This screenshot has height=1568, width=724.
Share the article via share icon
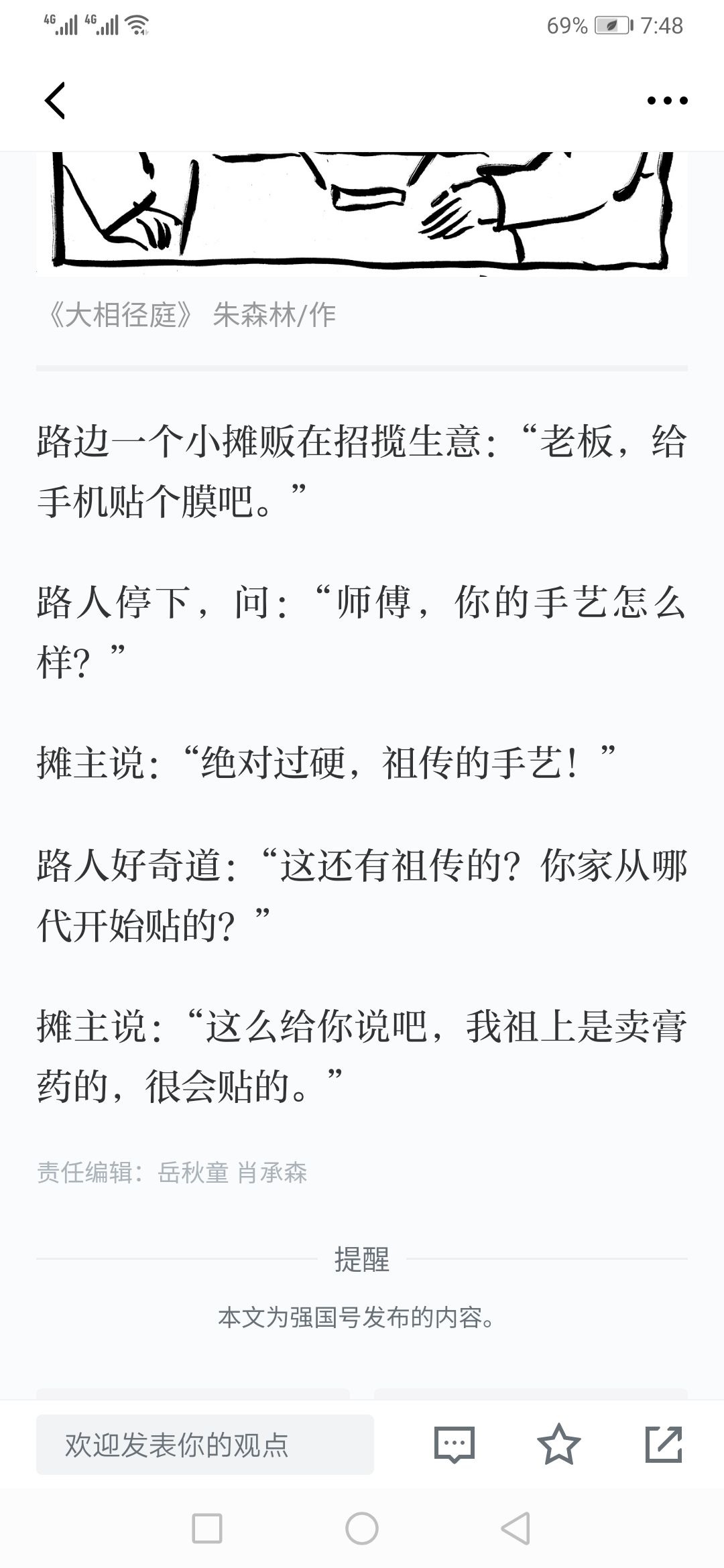664,1444
